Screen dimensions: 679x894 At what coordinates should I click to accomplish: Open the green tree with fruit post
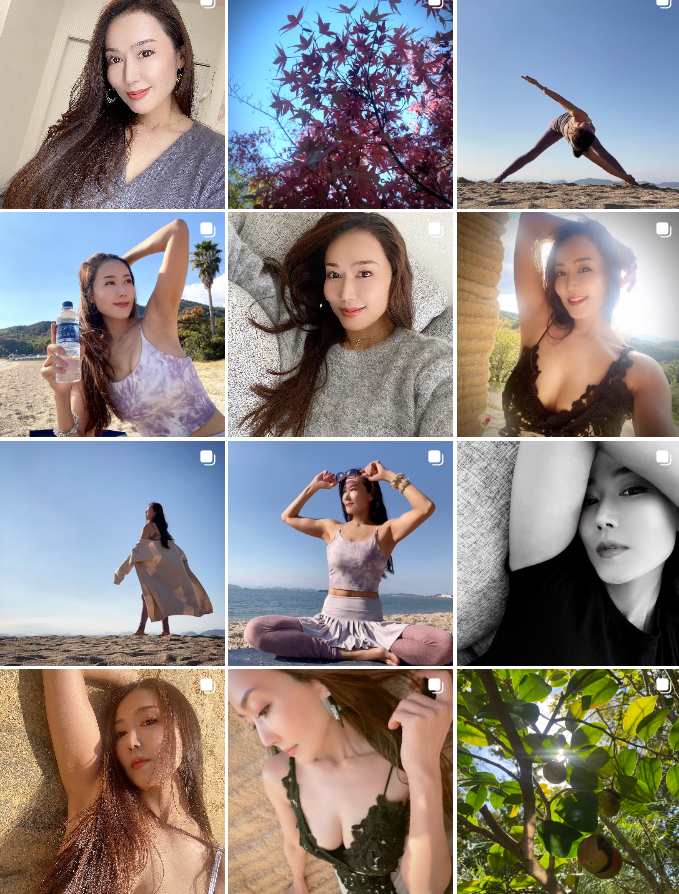coord(568,782)
